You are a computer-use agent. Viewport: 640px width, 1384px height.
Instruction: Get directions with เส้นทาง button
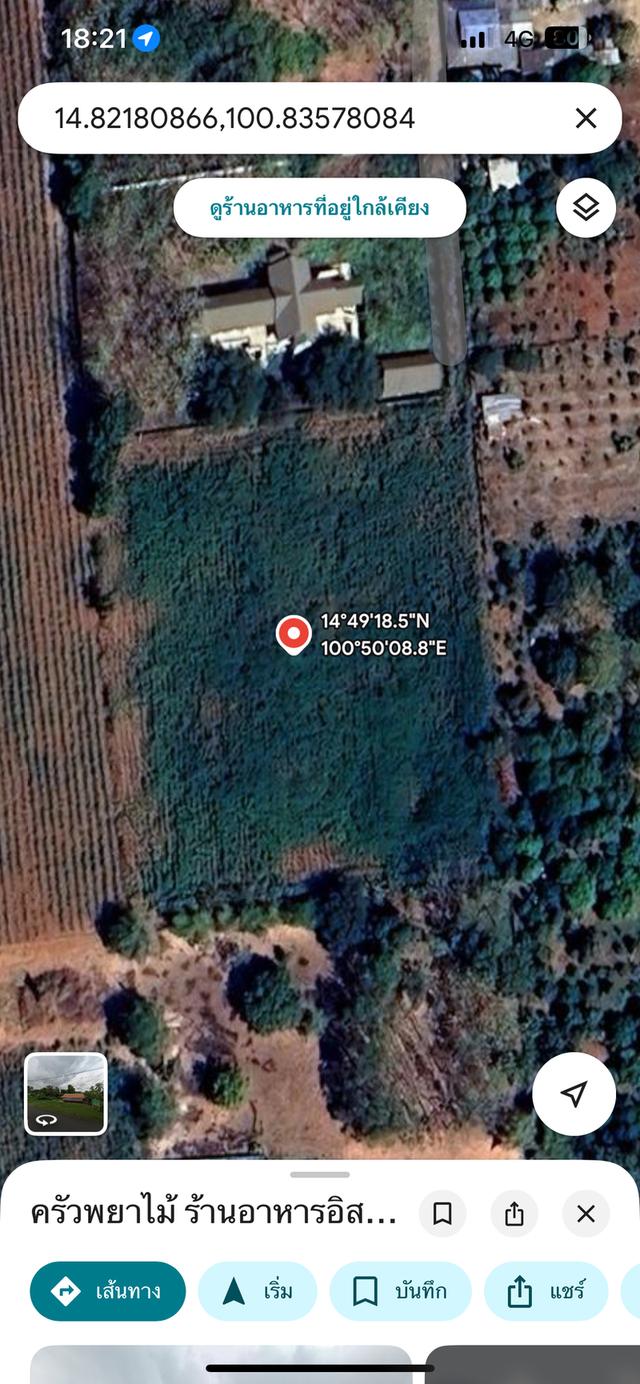(x=108, y=1291)
